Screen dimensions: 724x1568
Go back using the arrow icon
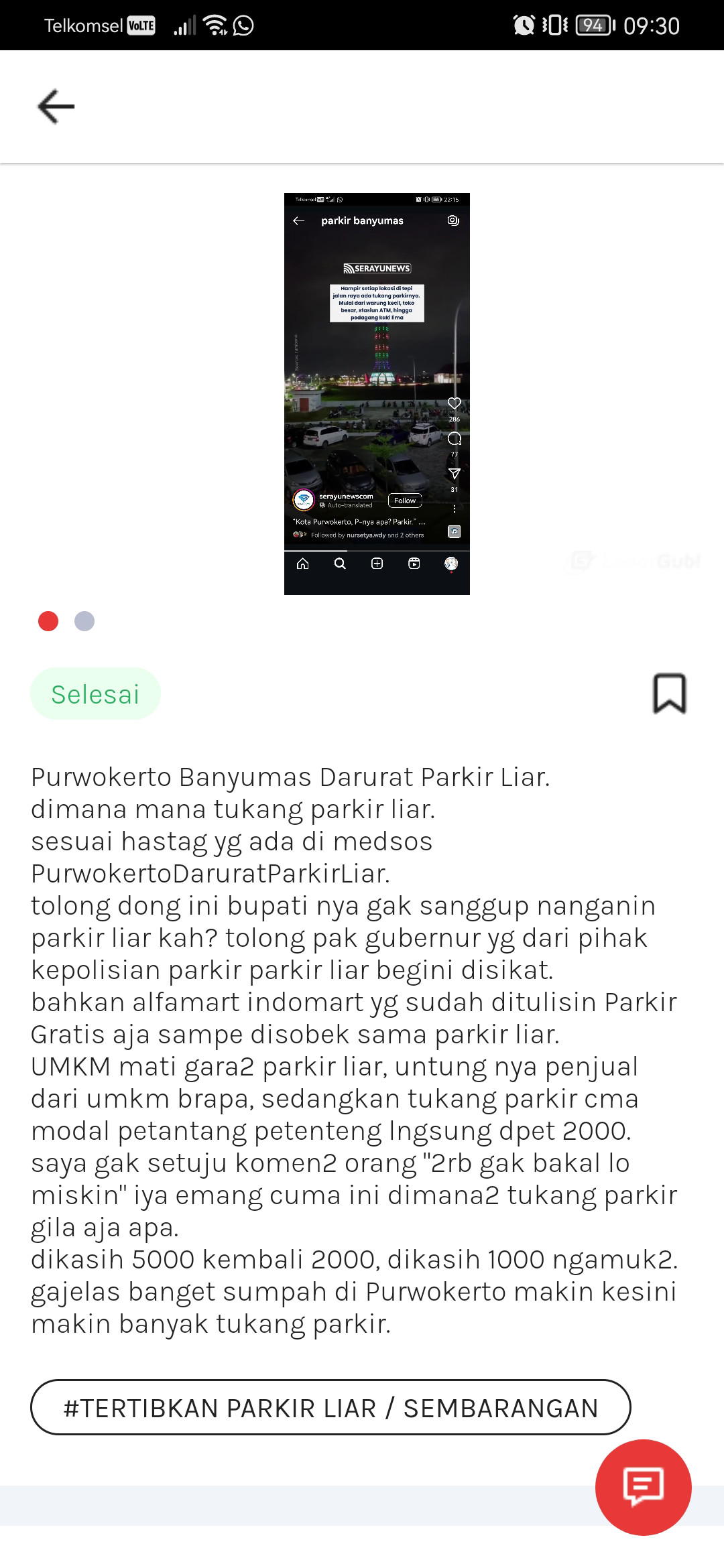(x=56, y=107)
